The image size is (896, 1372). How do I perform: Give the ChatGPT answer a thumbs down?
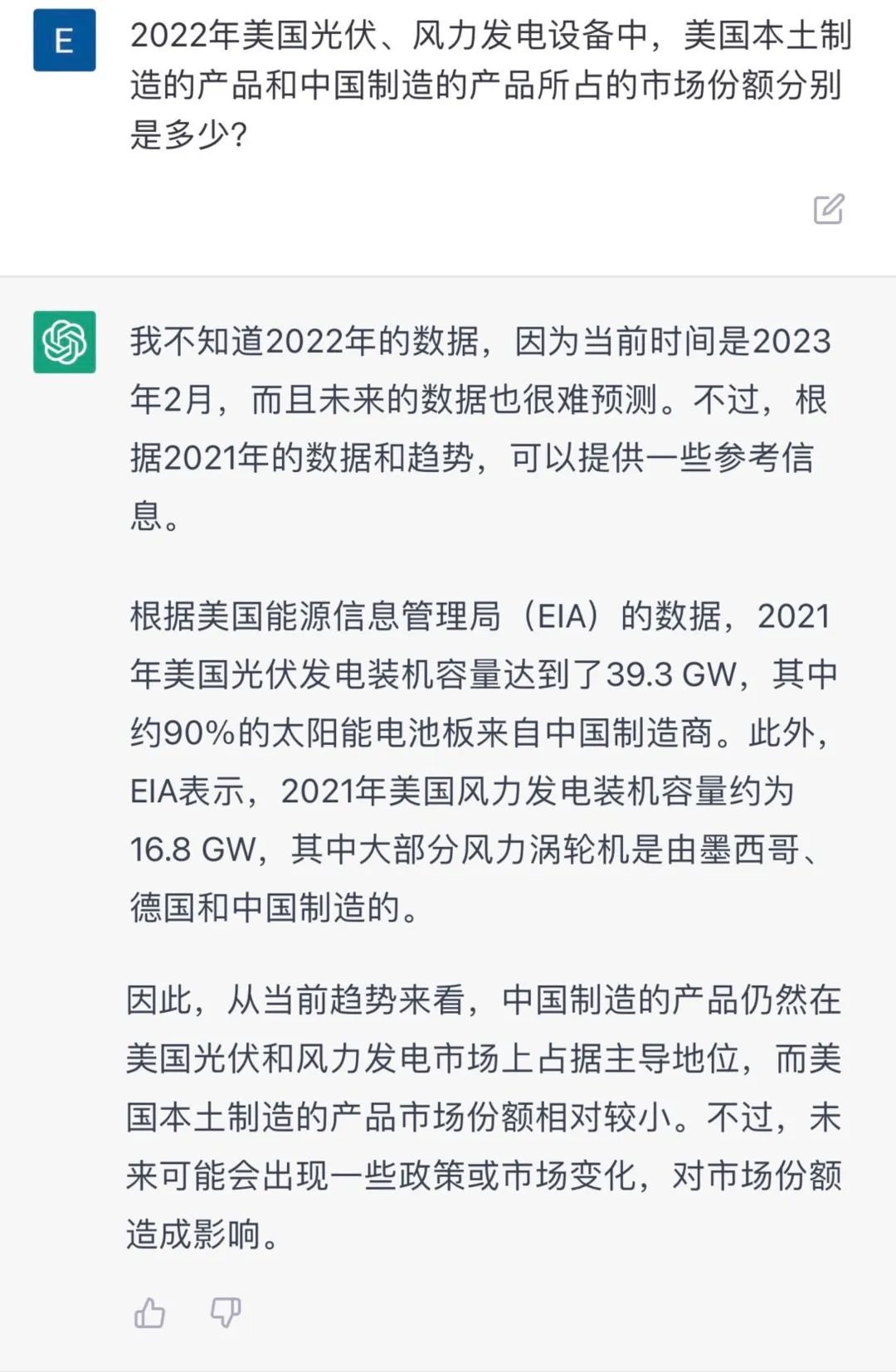click(225, 1313)
